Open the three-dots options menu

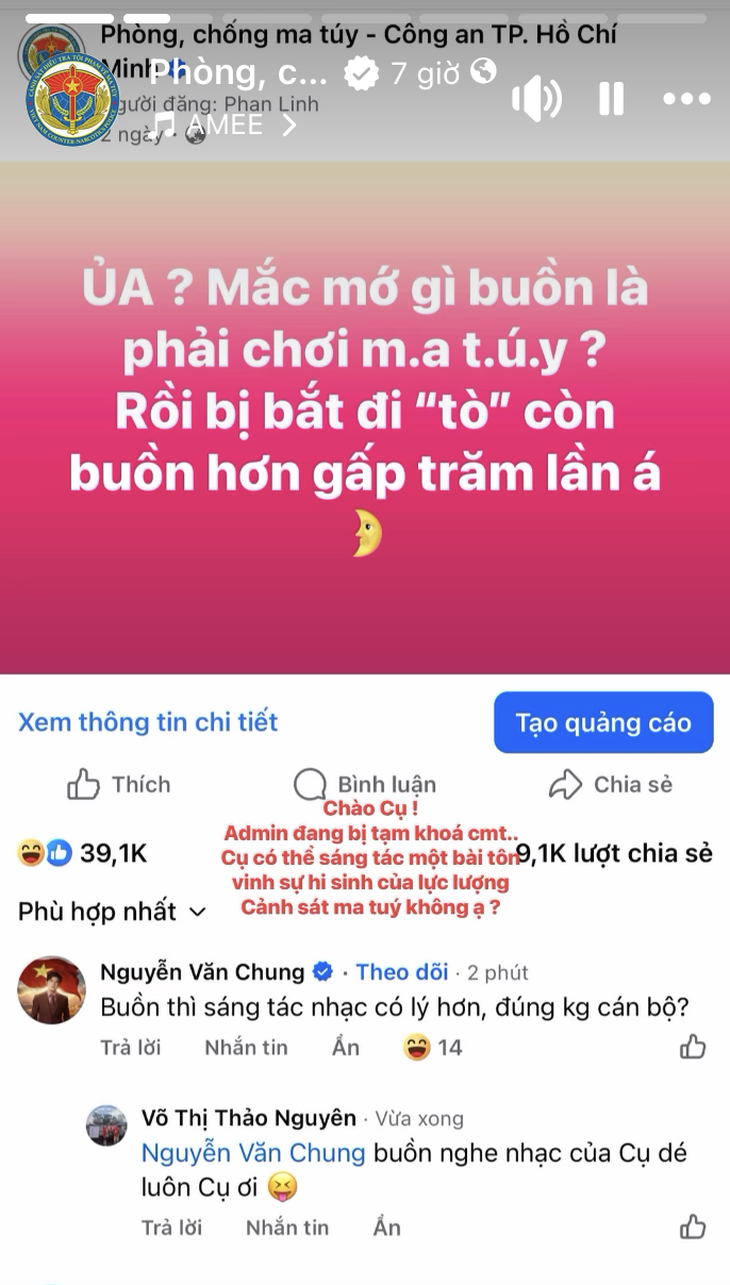pyautogui.click(x=687, y=97)
